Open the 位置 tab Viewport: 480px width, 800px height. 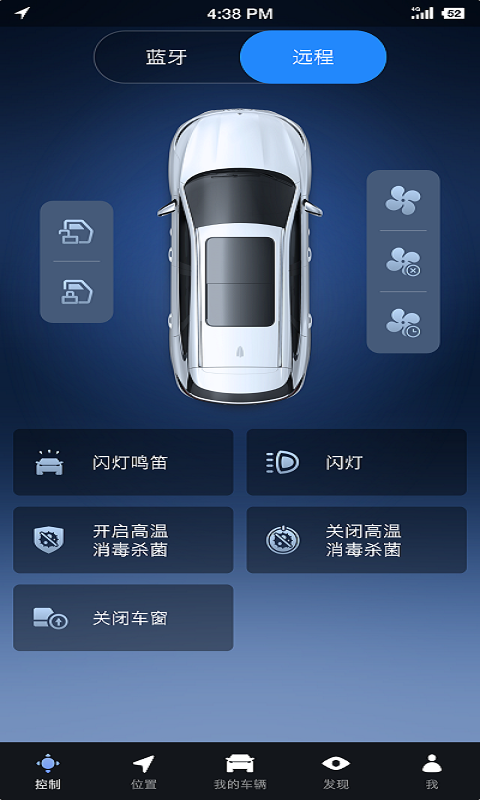click(x=144, y=771)
